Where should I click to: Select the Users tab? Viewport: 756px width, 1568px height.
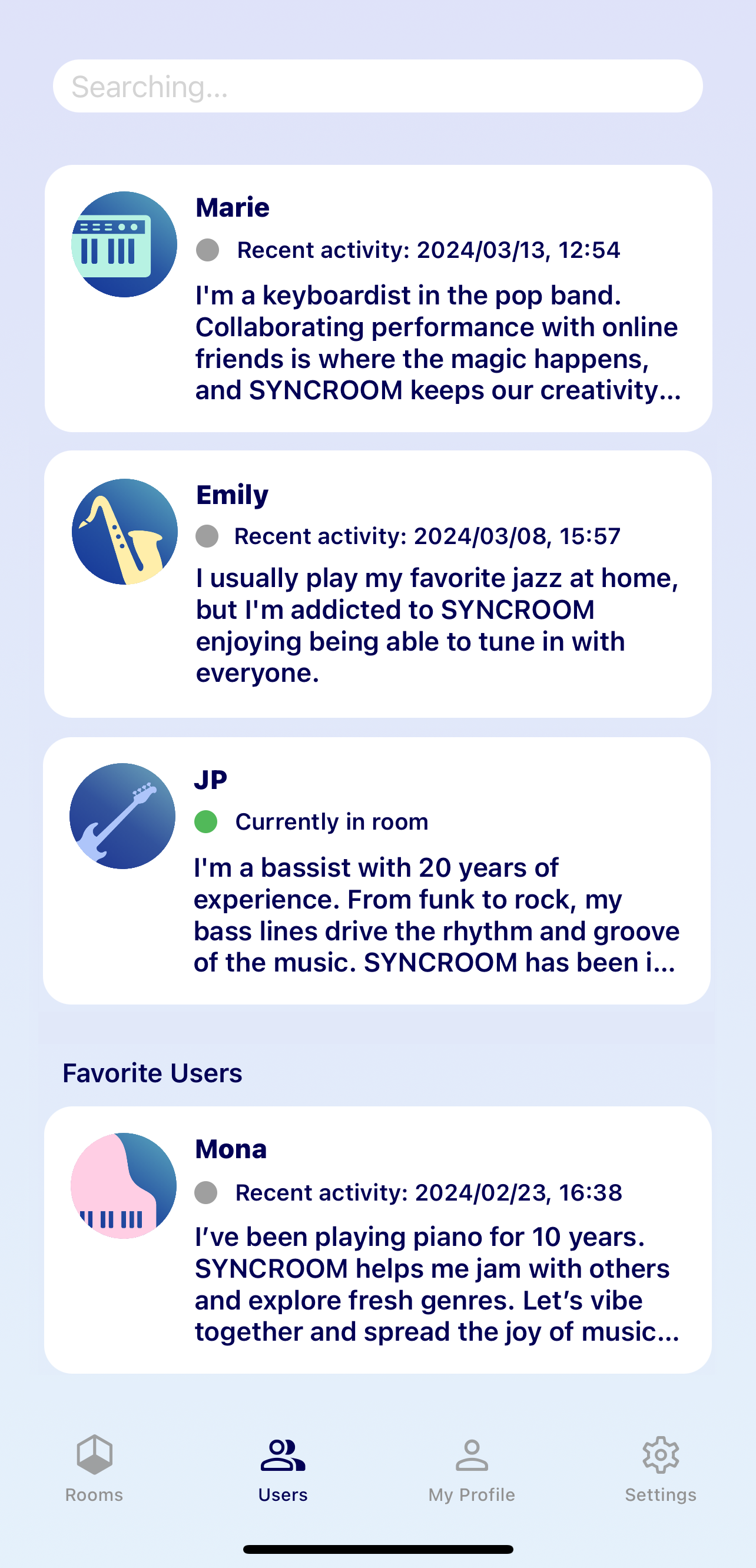pos(283,1468)
